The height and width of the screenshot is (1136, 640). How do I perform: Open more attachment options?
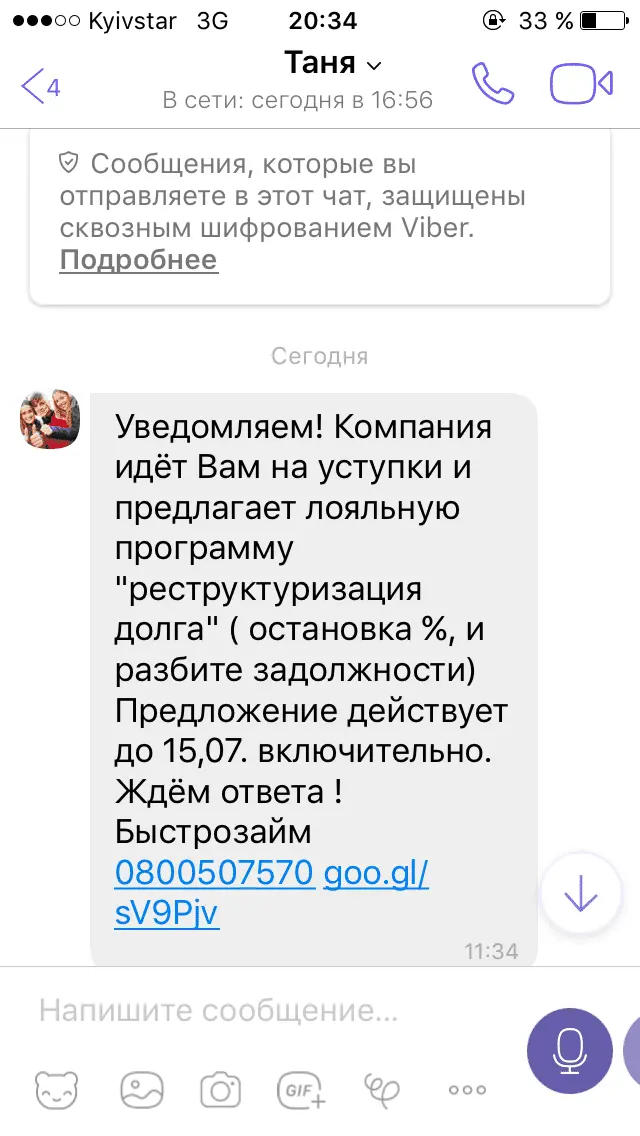(x=467, y=1089)
